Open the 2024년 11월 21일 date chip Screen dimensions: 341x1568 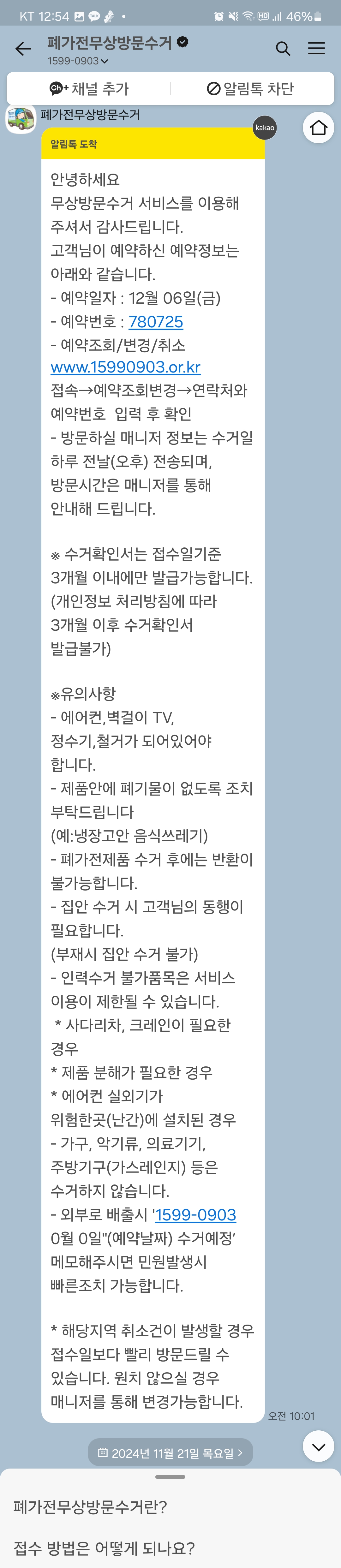pyautogui.click(x=170, y=1453)
